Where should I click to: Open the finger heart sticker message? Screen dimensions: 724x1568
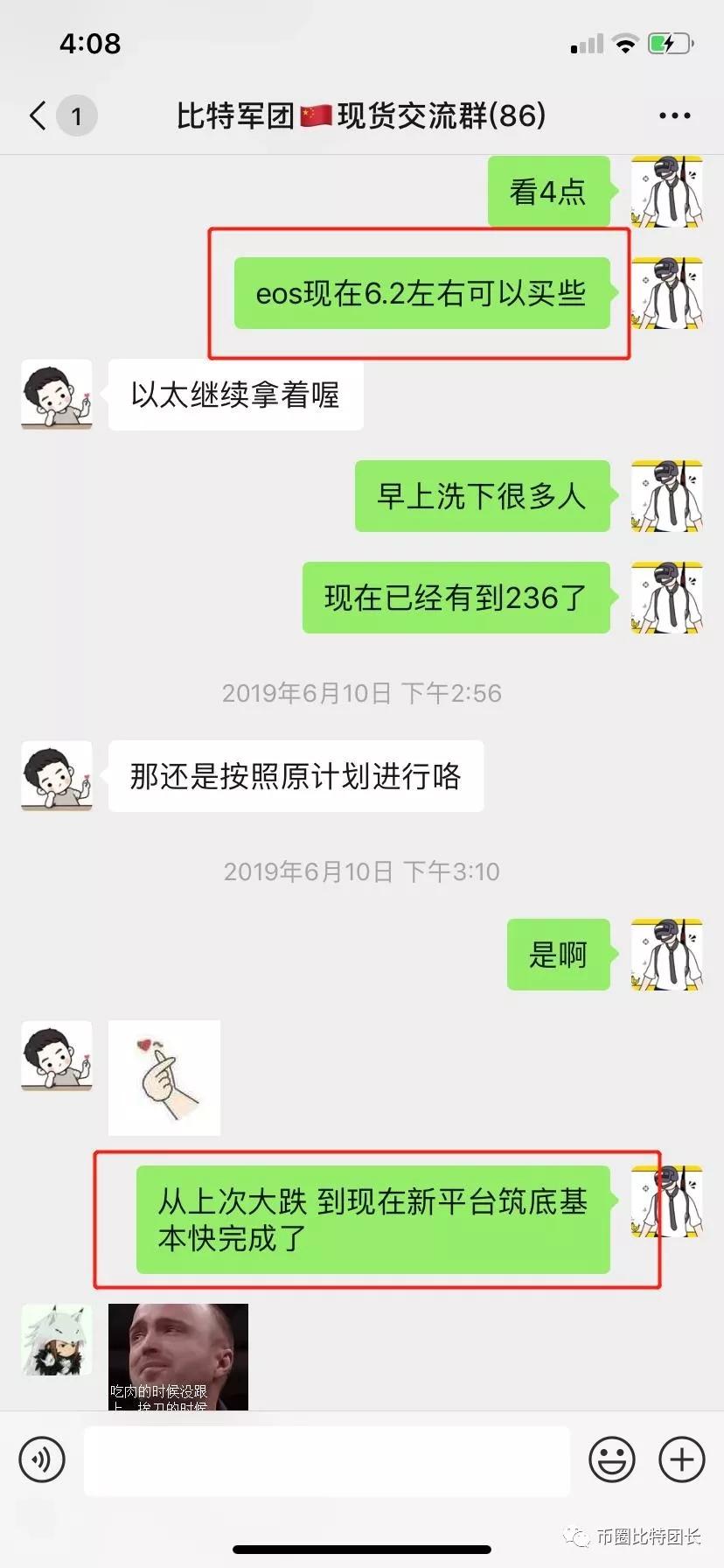(164, 1078)
